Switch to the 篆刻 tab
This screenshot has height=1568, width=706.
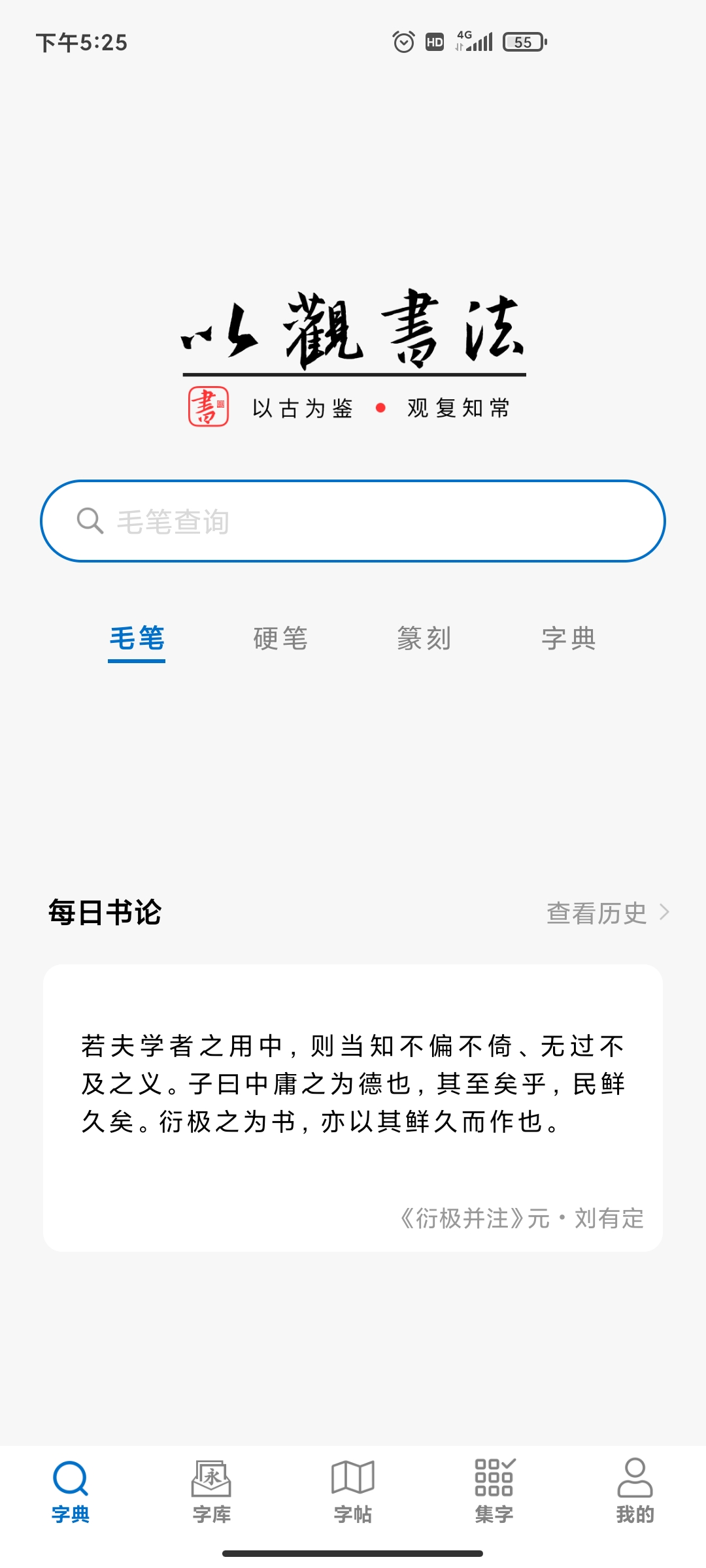coord(424,638)
